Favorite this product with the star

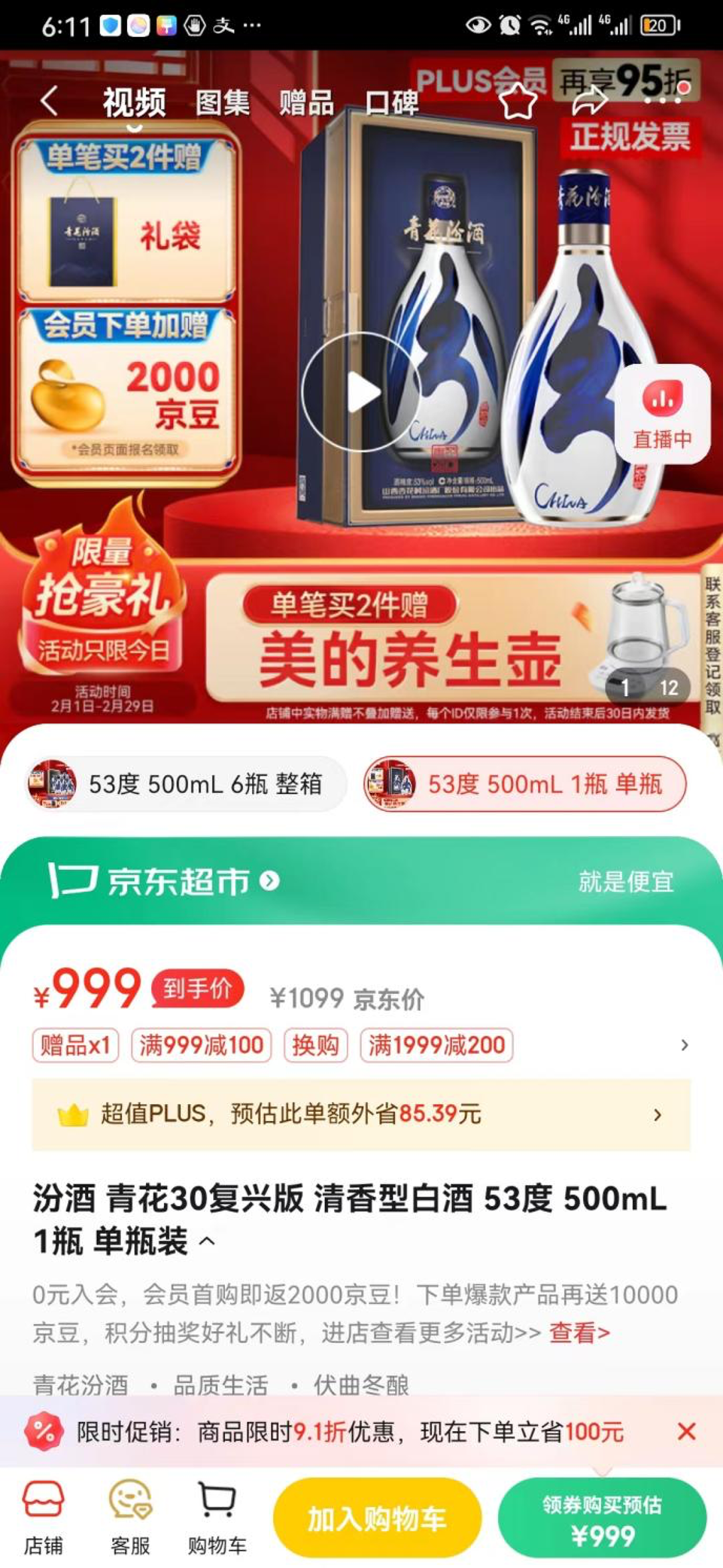pos(518,102)
